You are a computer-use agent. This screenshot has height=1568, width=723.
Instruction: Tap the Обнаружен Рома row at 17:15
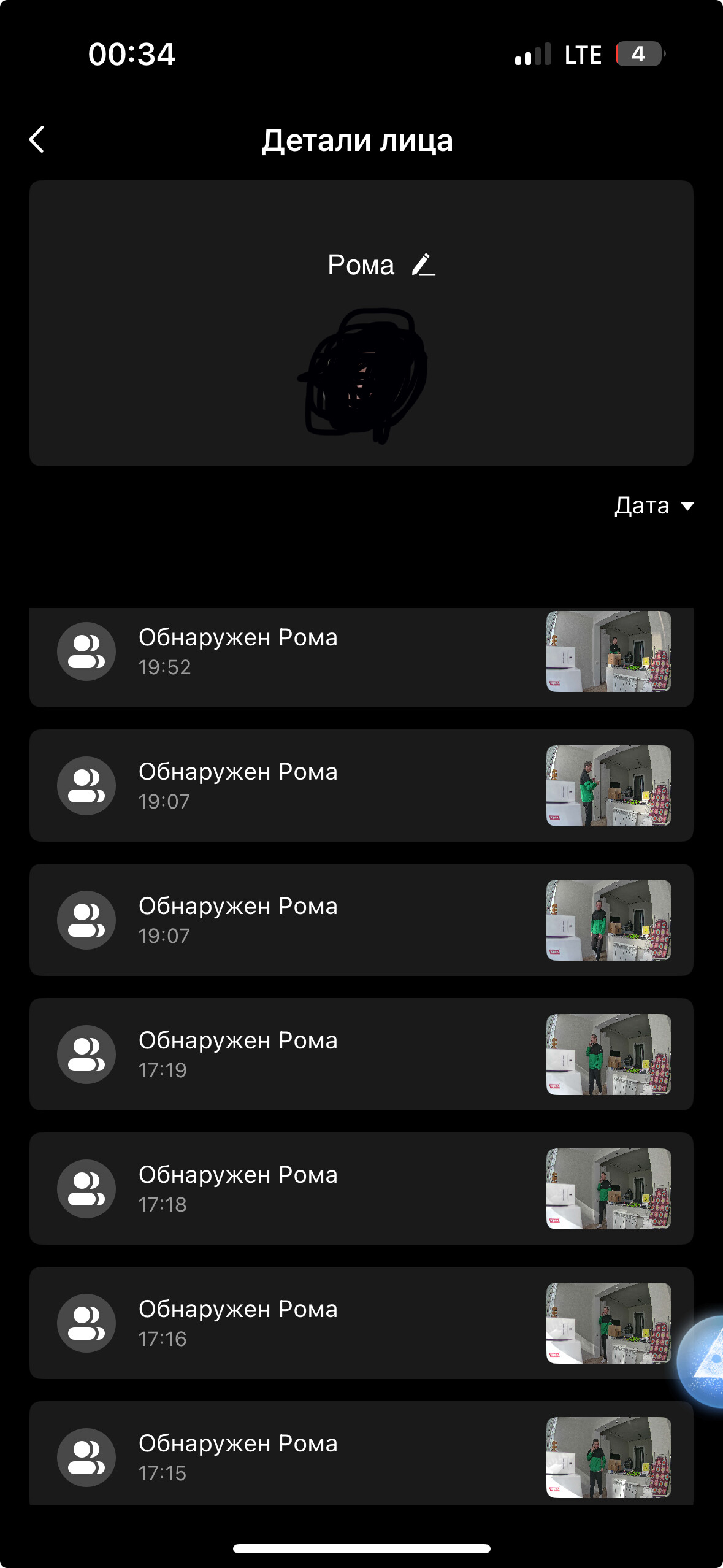[361, 1456]
